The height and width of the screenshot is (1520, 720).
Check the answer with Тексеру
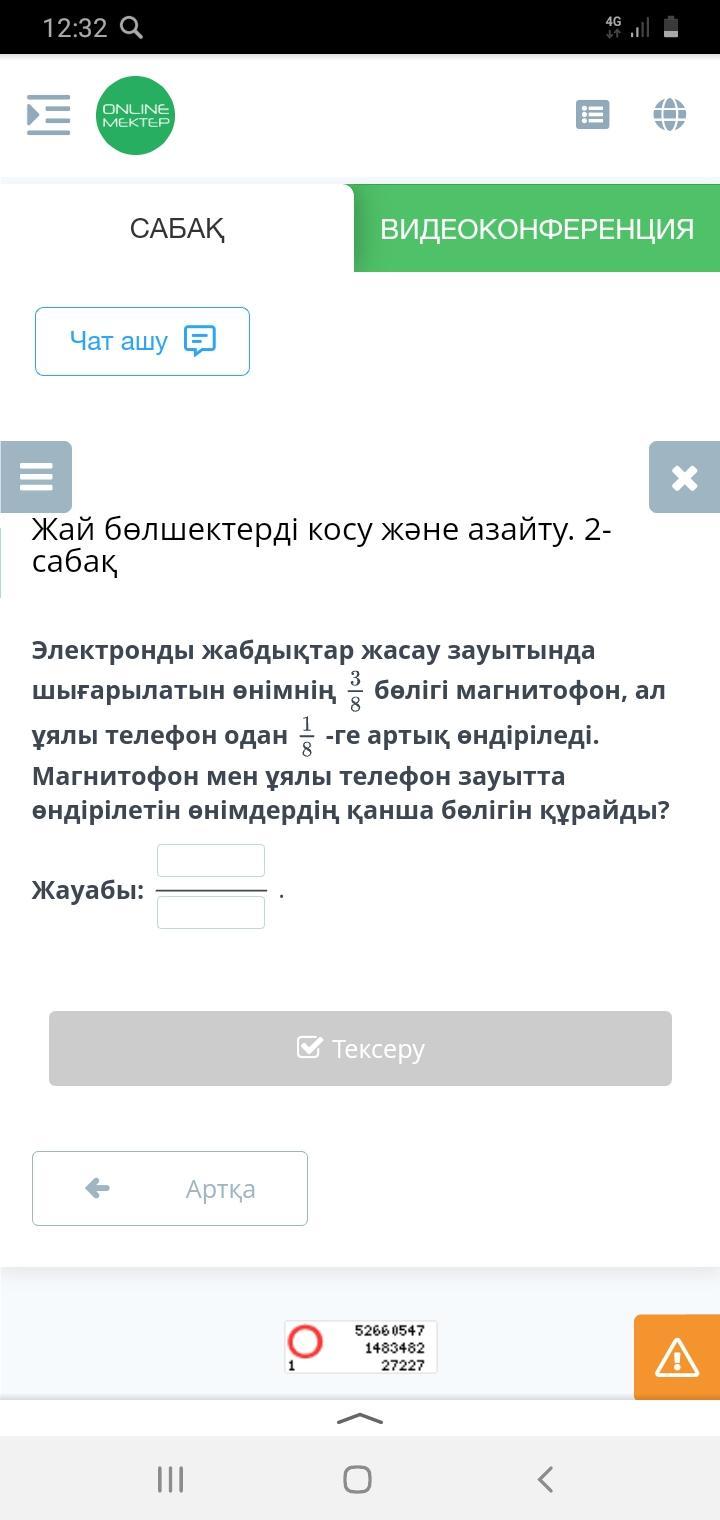pos(360,1048)
